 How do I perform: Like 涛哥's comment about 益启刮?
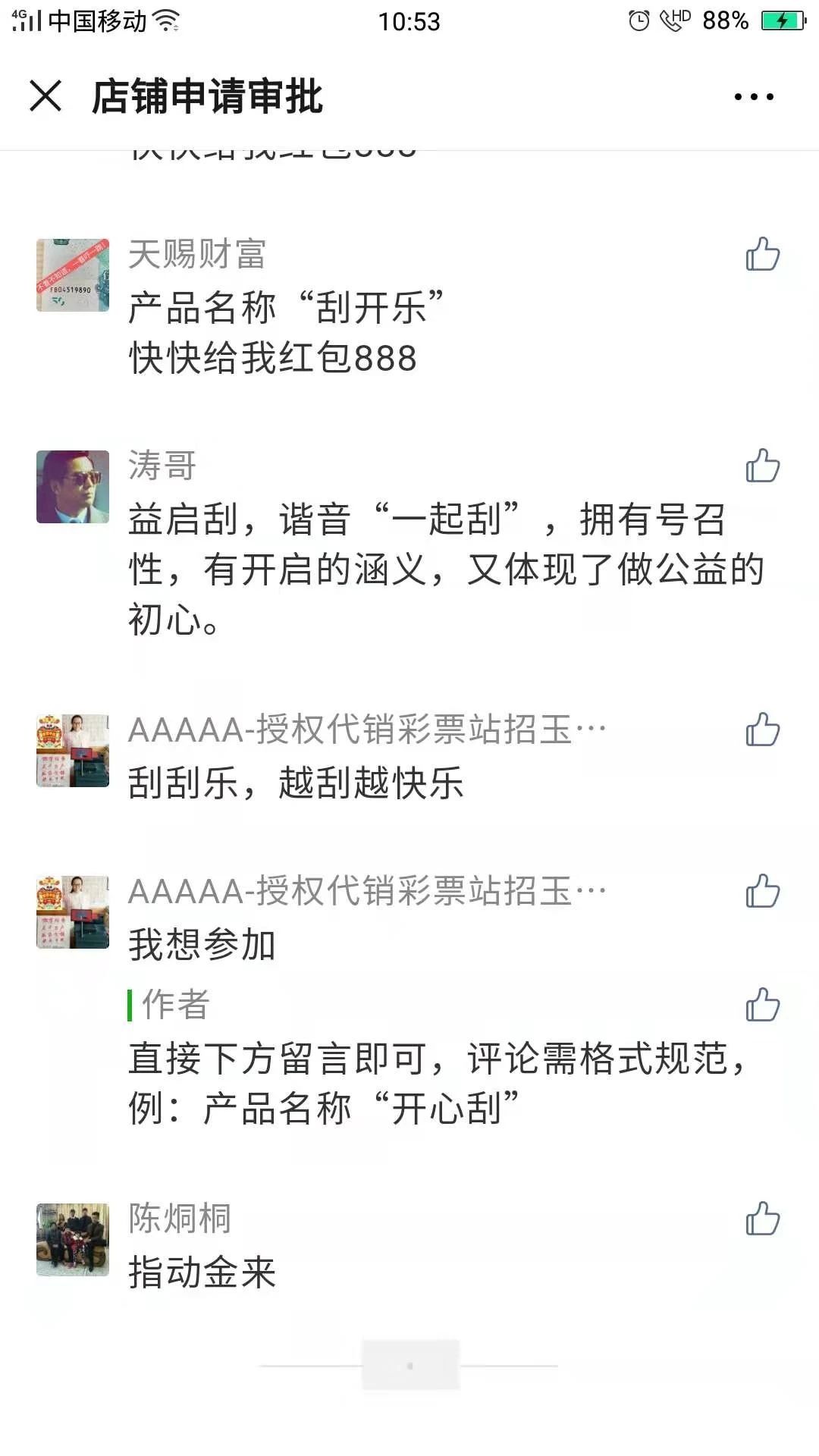pyautogui.click(x=762, y=466)
